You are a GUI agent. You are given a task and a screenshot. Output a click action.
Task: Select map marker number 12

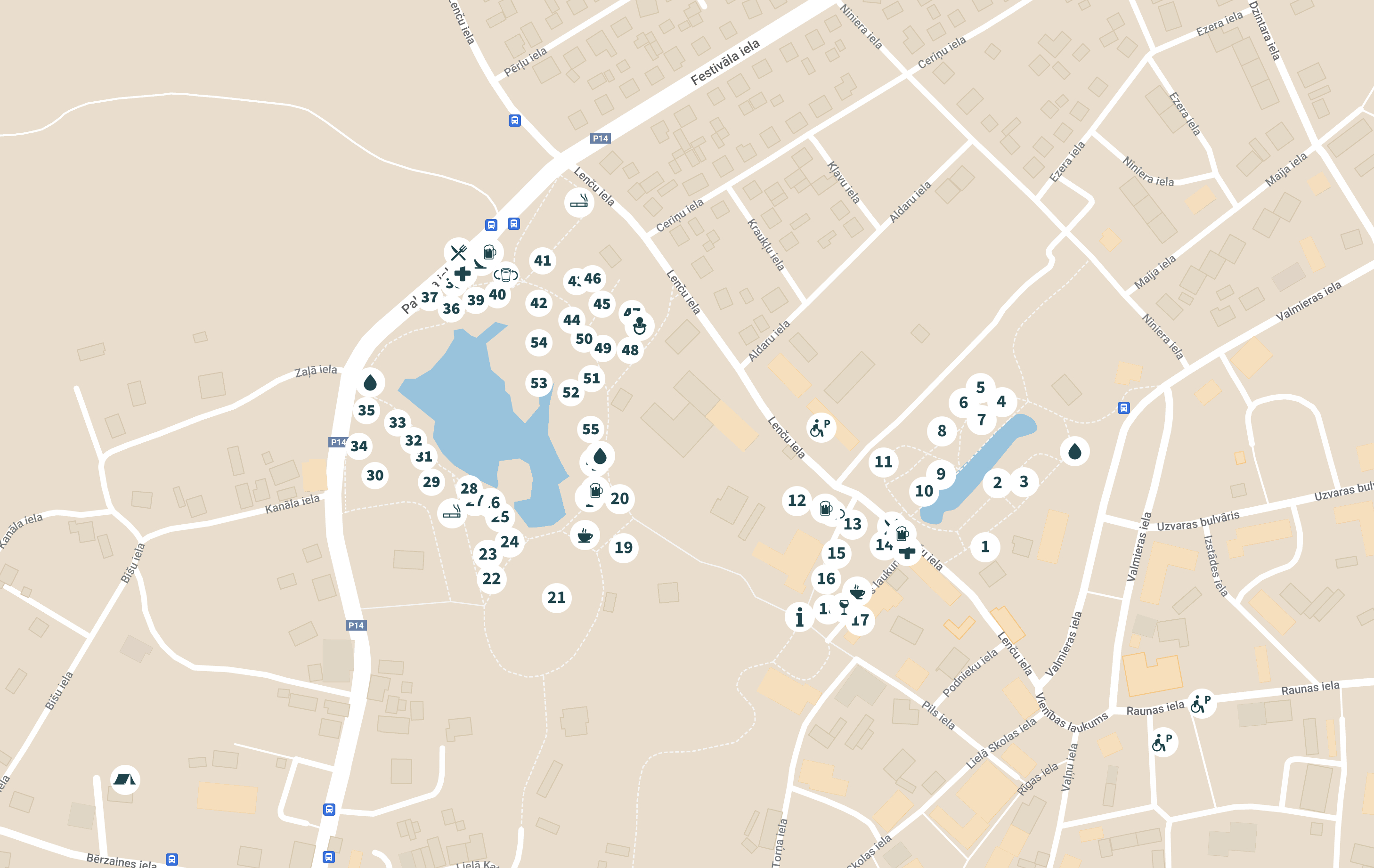(797, 501)
